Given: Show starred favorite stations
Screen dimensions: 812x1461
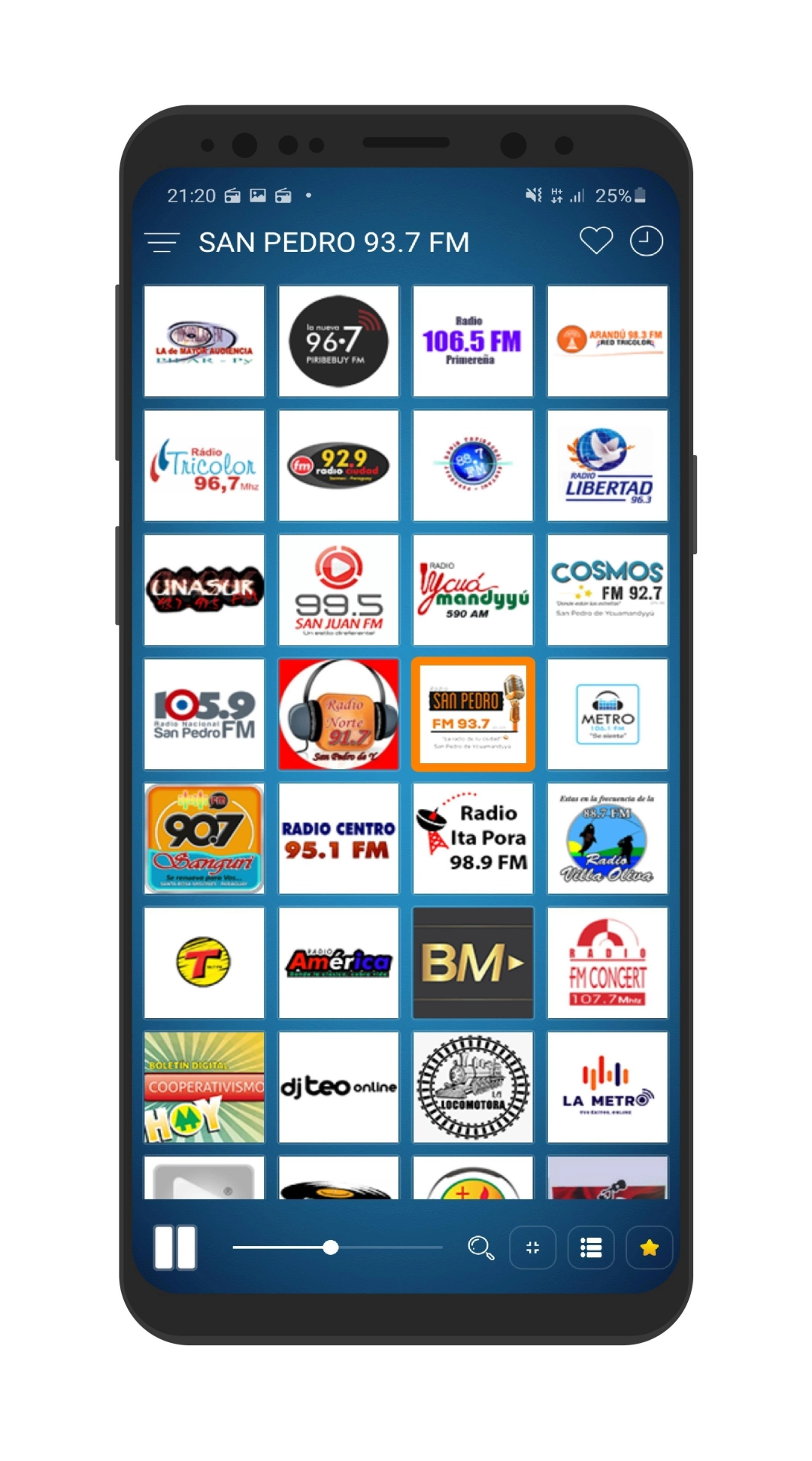Looking at the screenshot, I should (x=649, y=1248).
